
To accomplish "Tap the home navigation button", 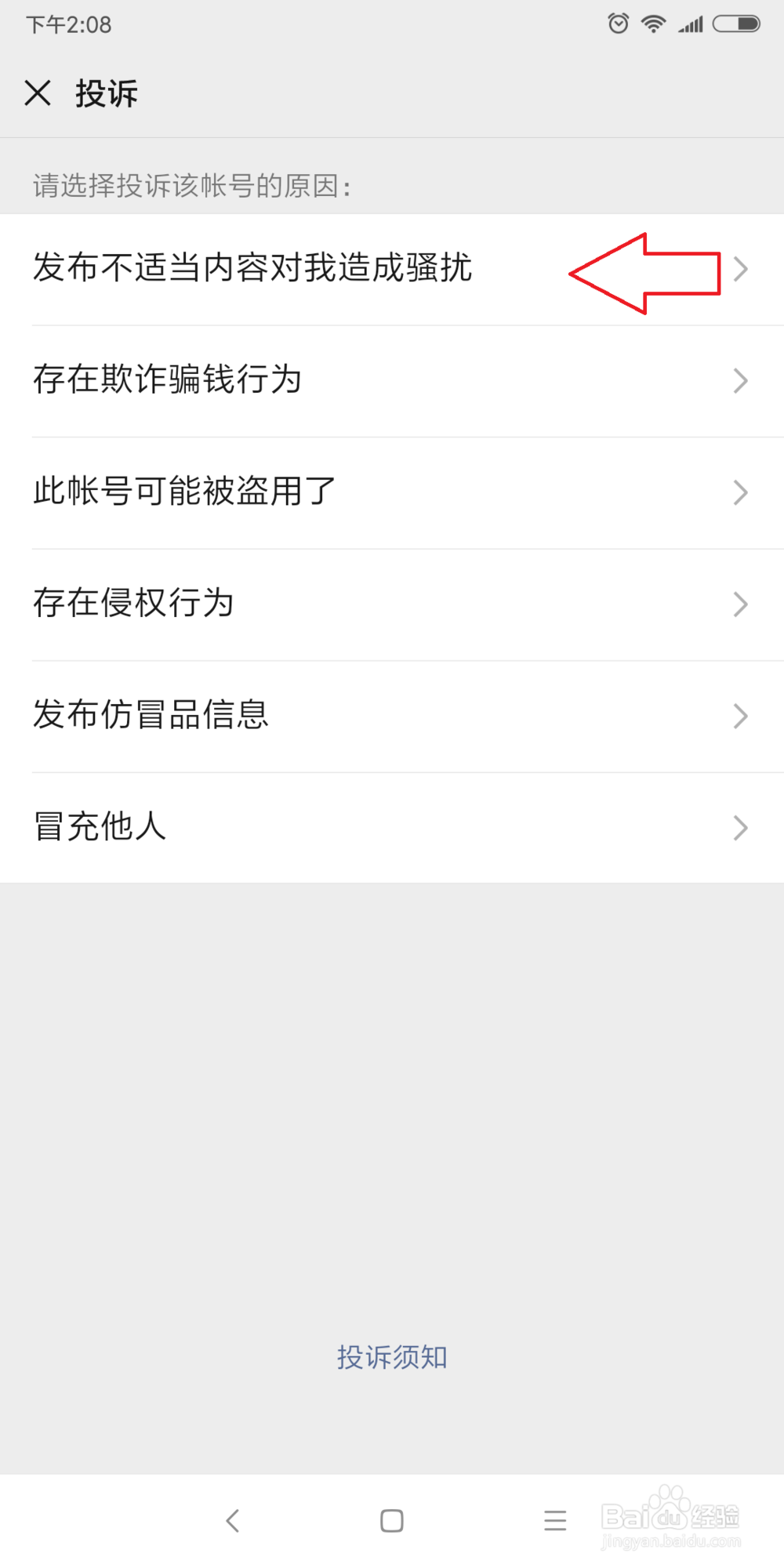I will click(392, 1521).
